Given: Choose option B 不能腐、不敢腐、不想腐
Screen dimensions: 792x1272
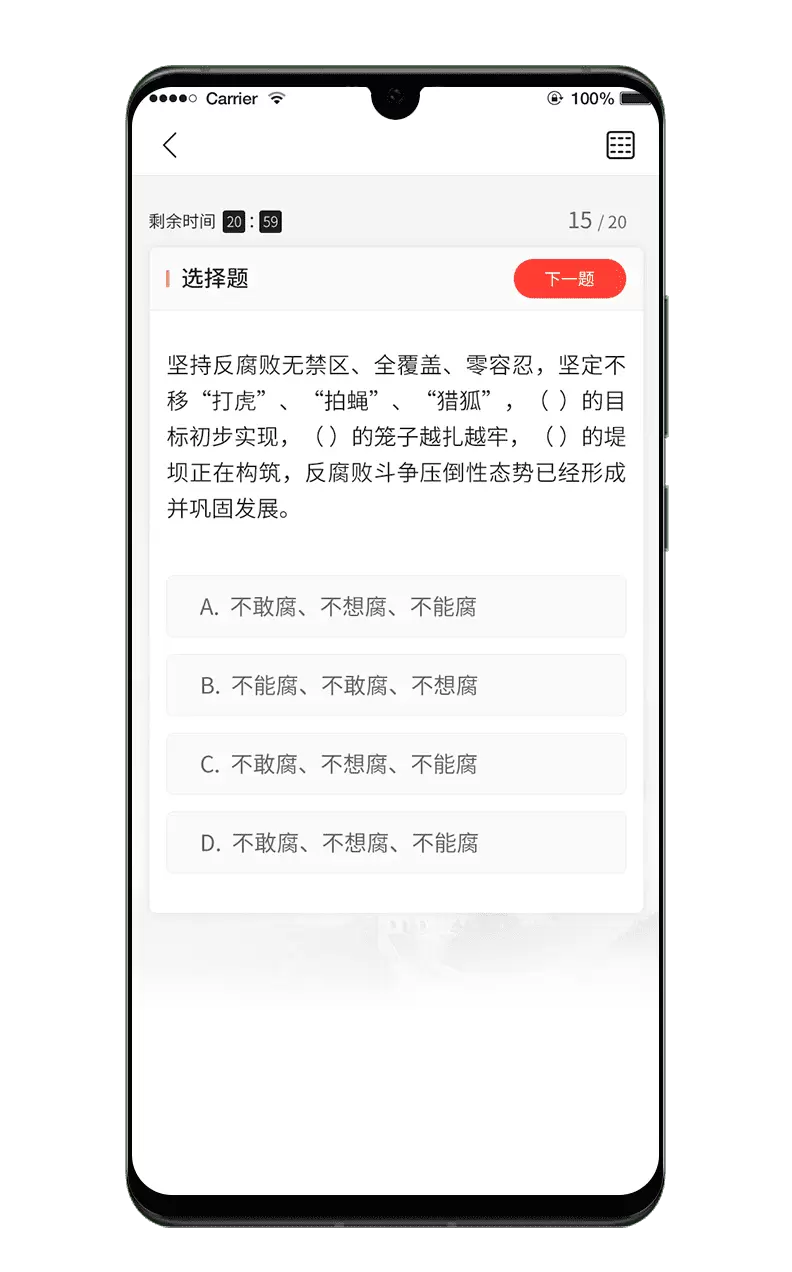Looking at the screenshot, I should click(x=396, y=685).
